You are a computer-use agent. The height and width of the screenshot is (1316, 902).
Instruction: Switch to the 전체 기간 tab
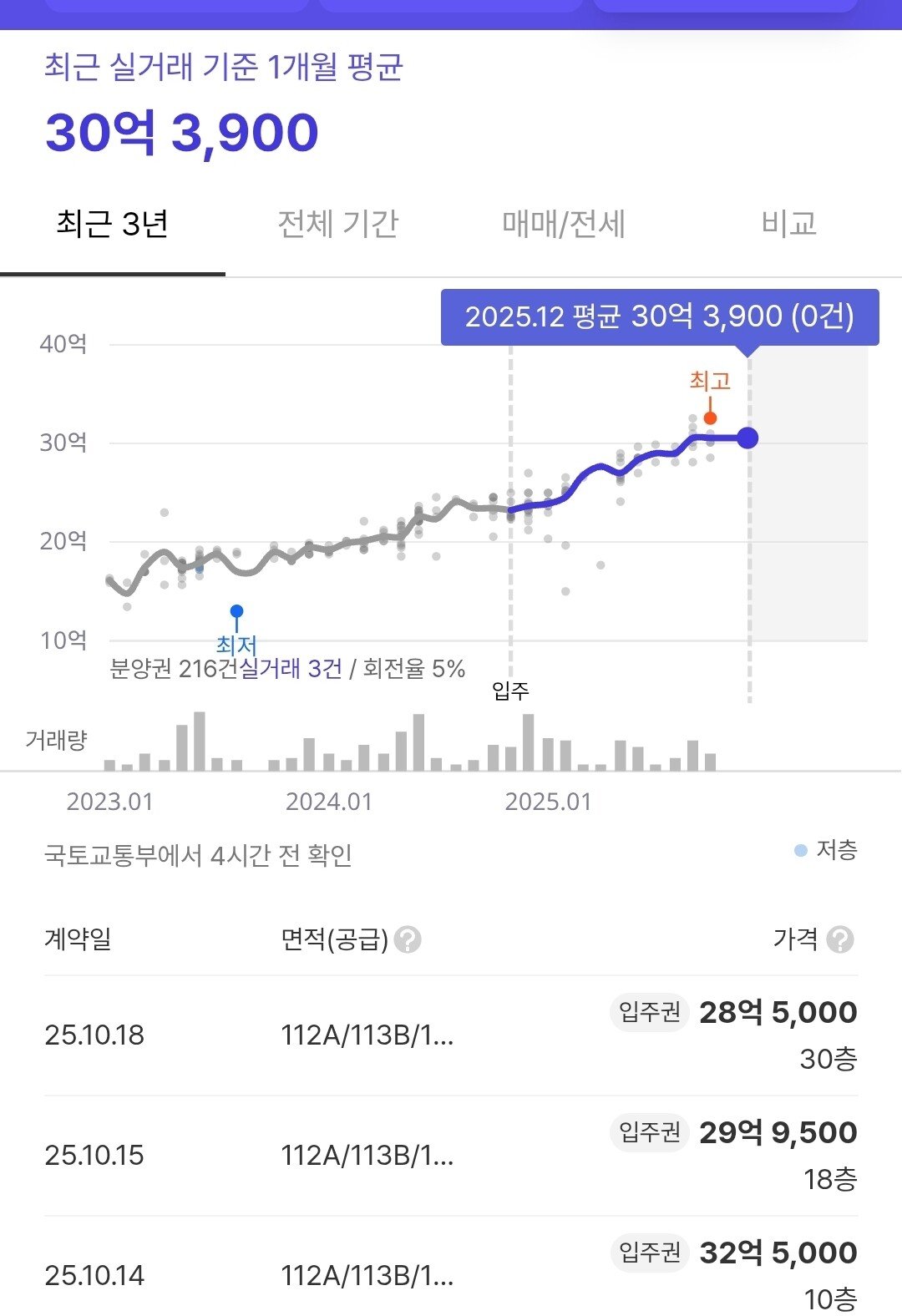tap(339, 223)
